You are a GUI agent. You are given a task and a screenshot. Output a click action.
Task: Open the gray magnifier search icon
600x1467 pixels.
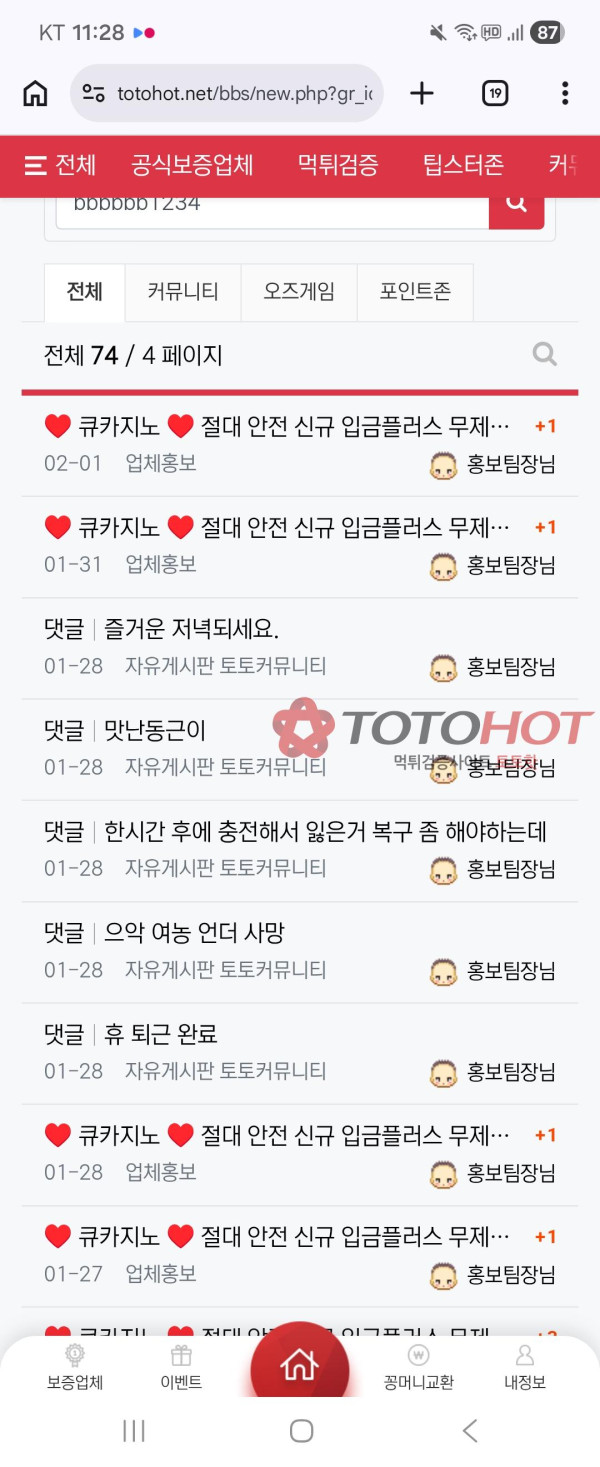pos(545,354)
